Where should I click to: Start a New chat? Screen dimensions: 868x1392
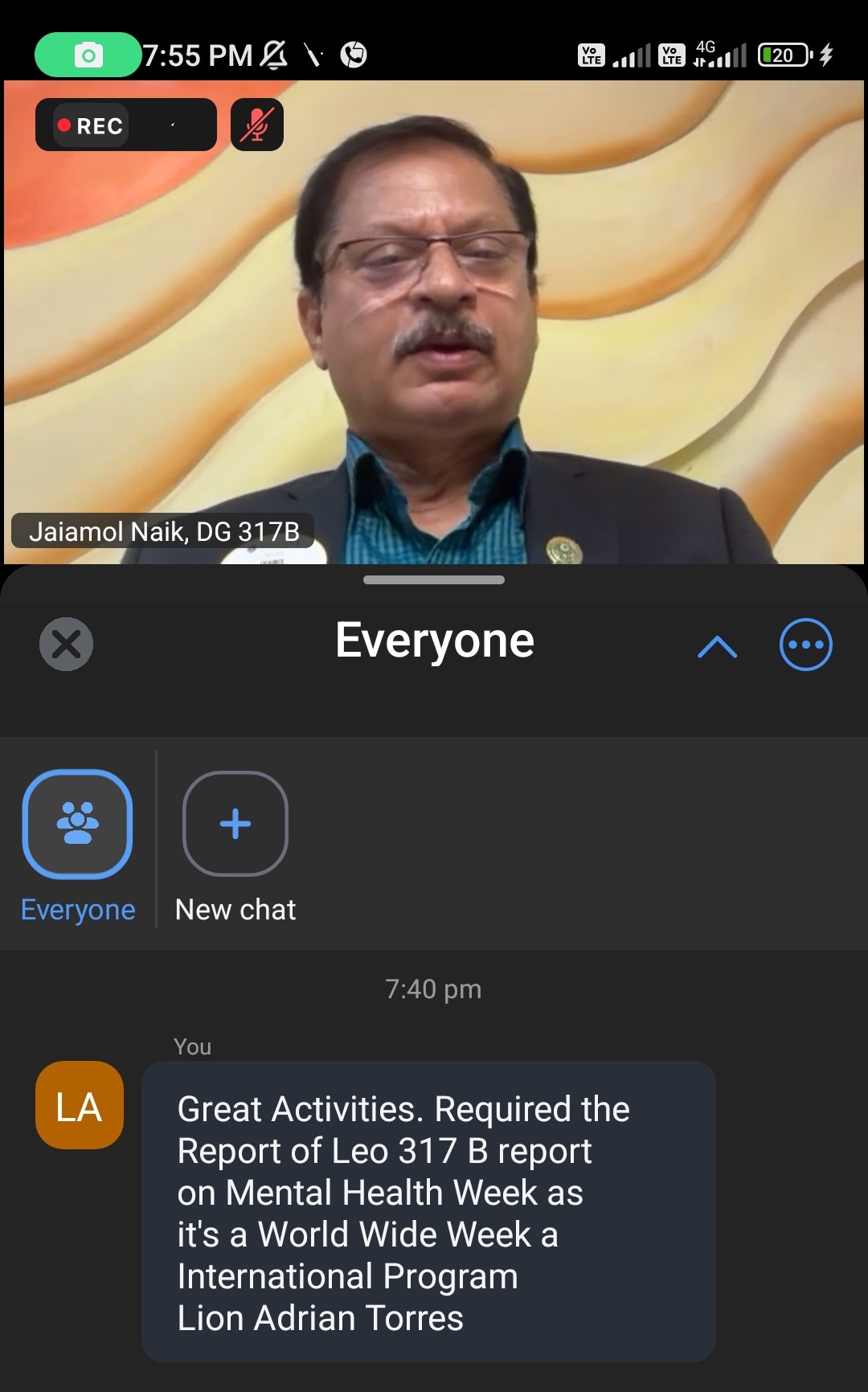(x=235, y=825)
